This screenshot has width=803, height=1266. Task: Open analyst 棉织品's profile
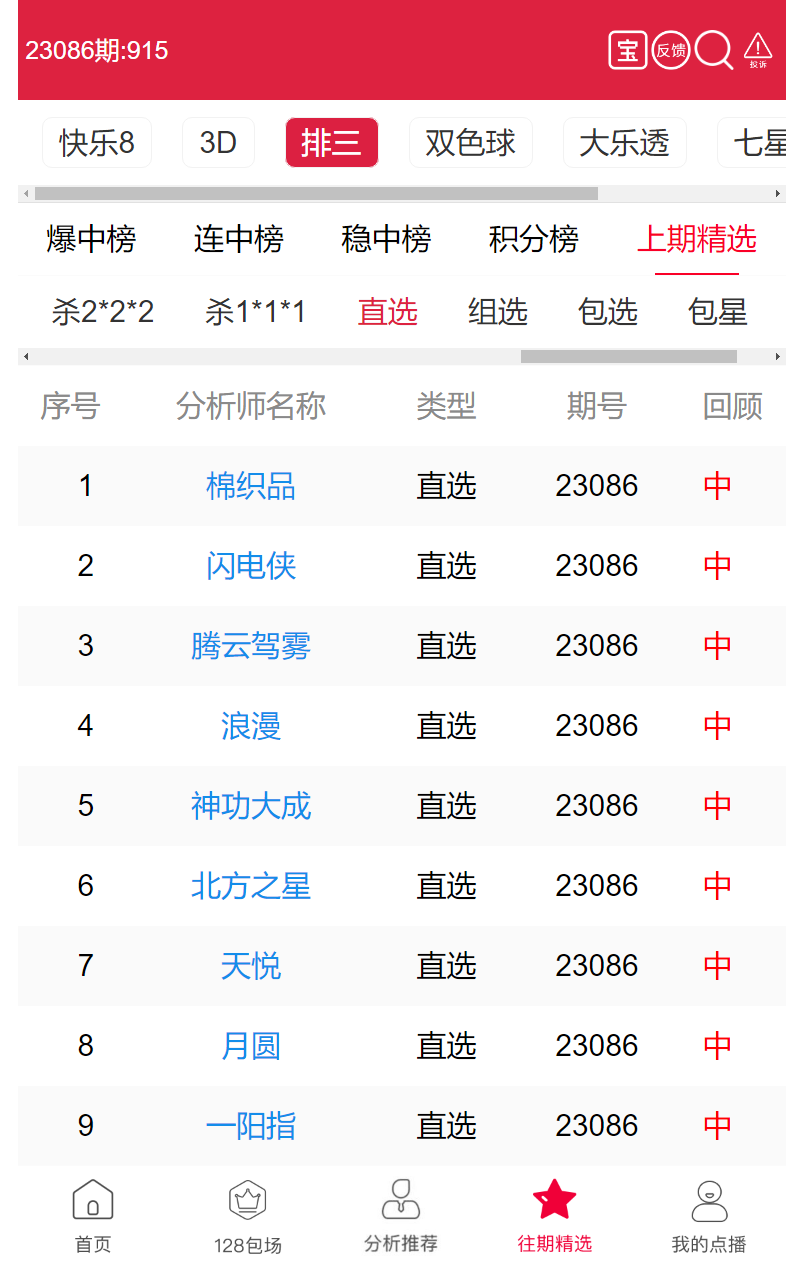[251, 486]
